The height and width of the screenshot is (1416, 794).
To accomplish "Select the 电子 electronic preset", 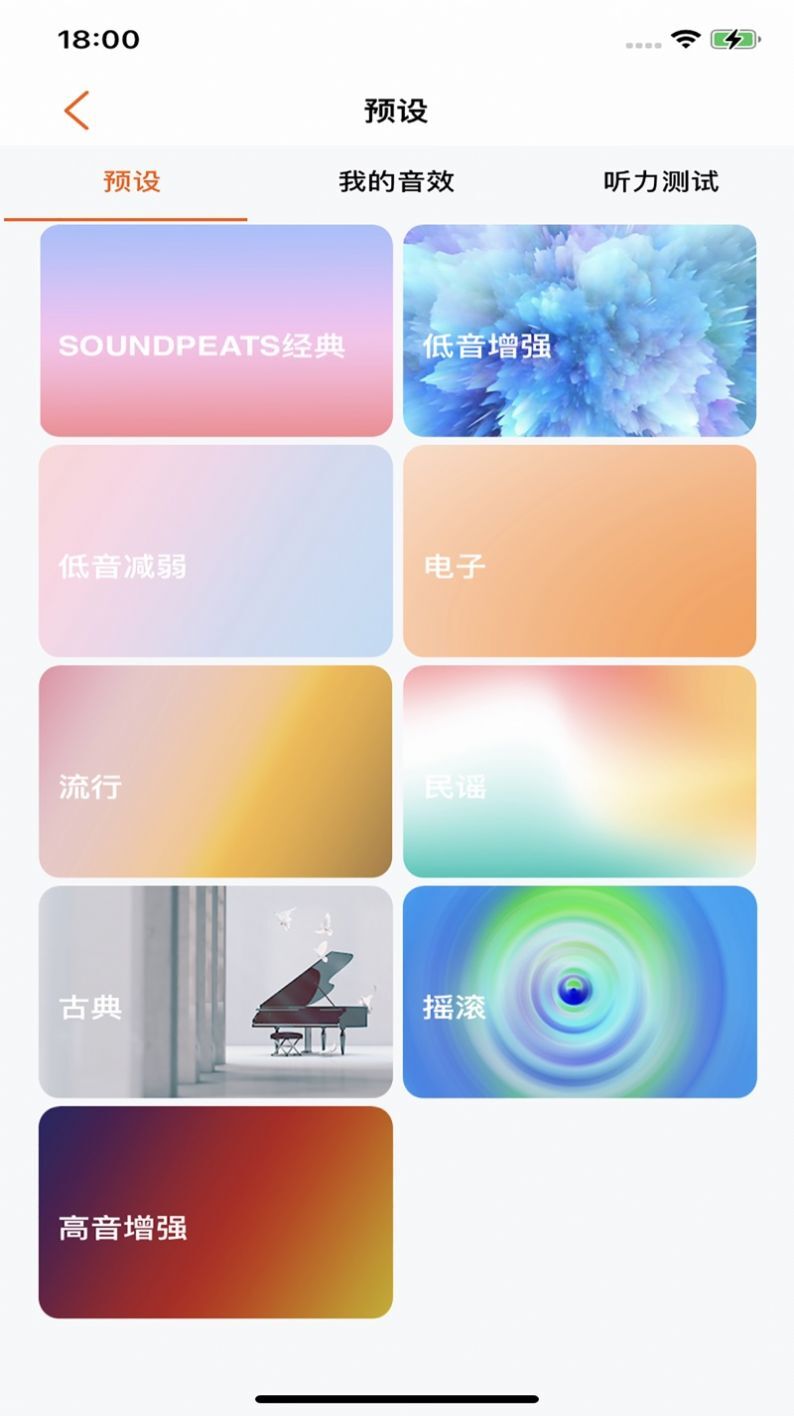I will click(579, 549).
